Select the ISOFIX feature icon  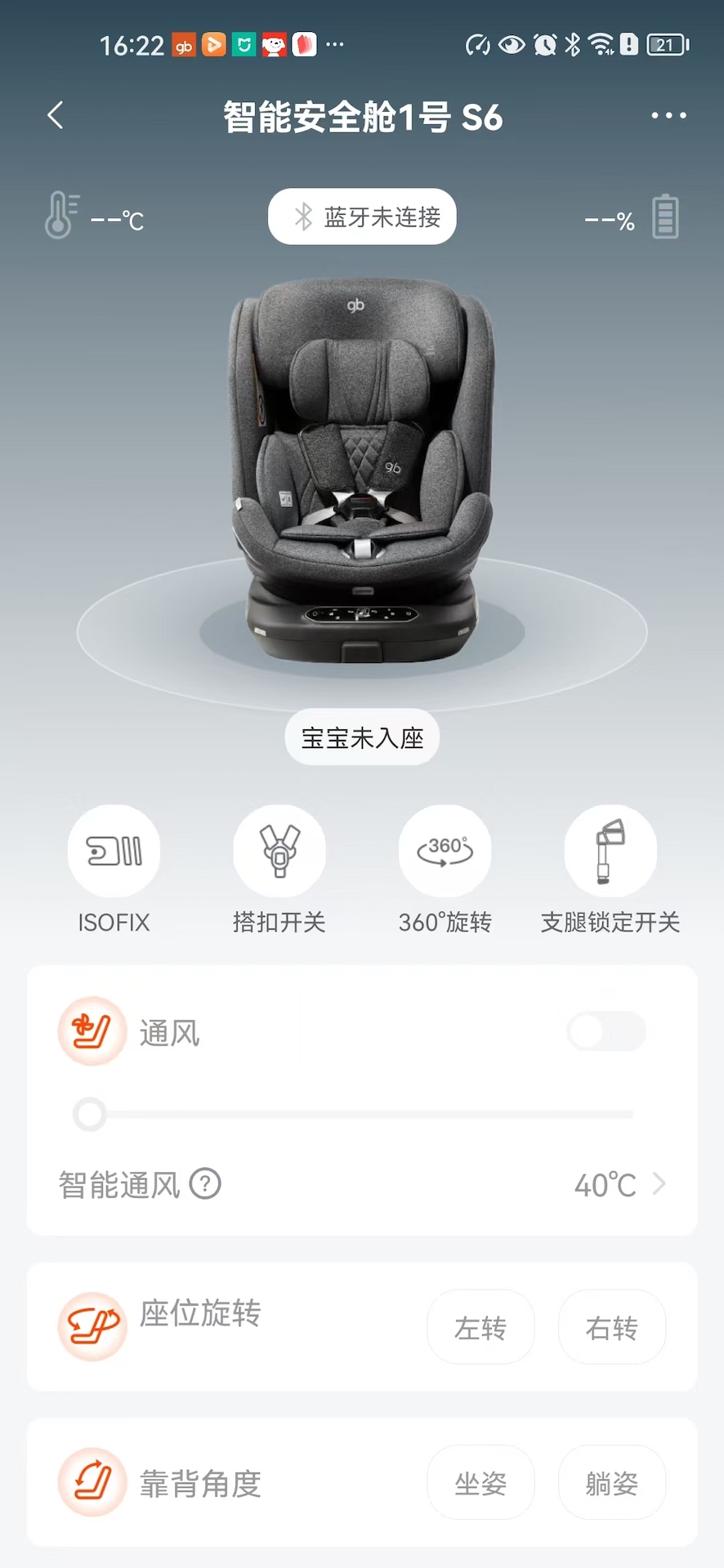(x=113, y=850)
